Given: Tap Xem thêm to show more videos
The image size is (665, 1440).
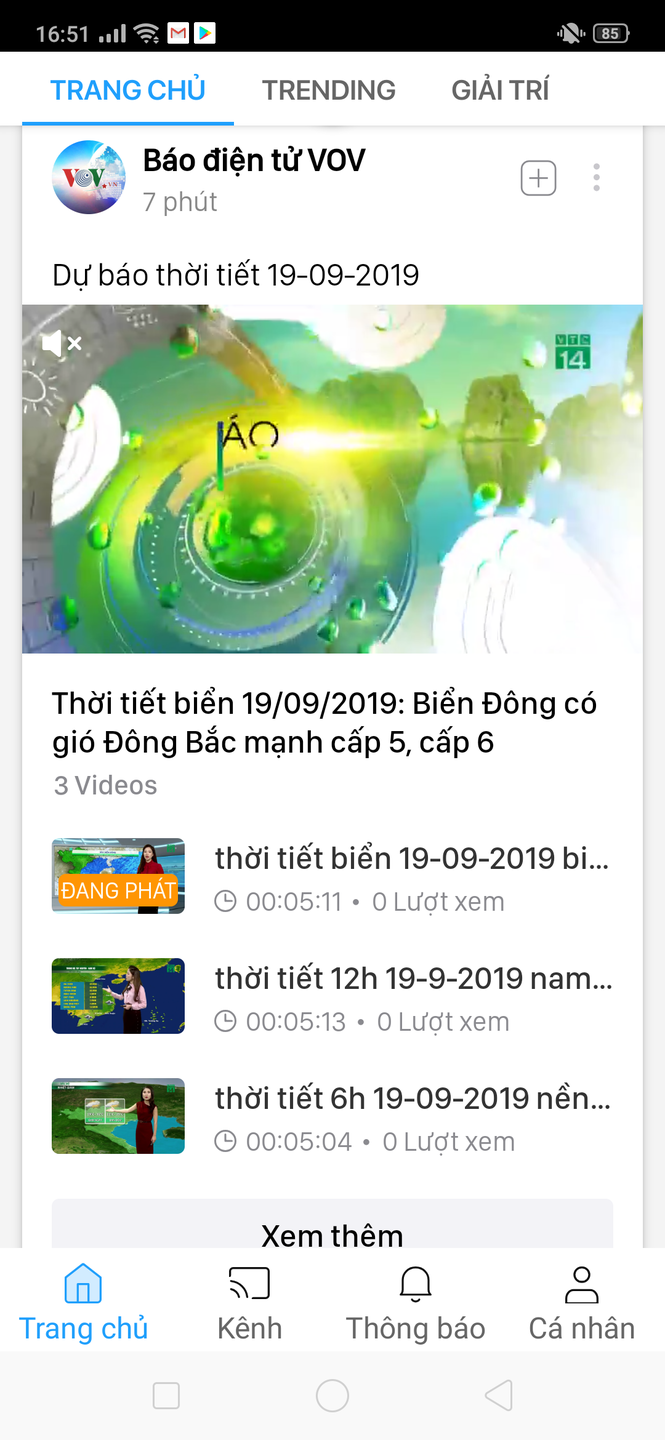Looking at the screenshot, I should tap(332, 1228).
